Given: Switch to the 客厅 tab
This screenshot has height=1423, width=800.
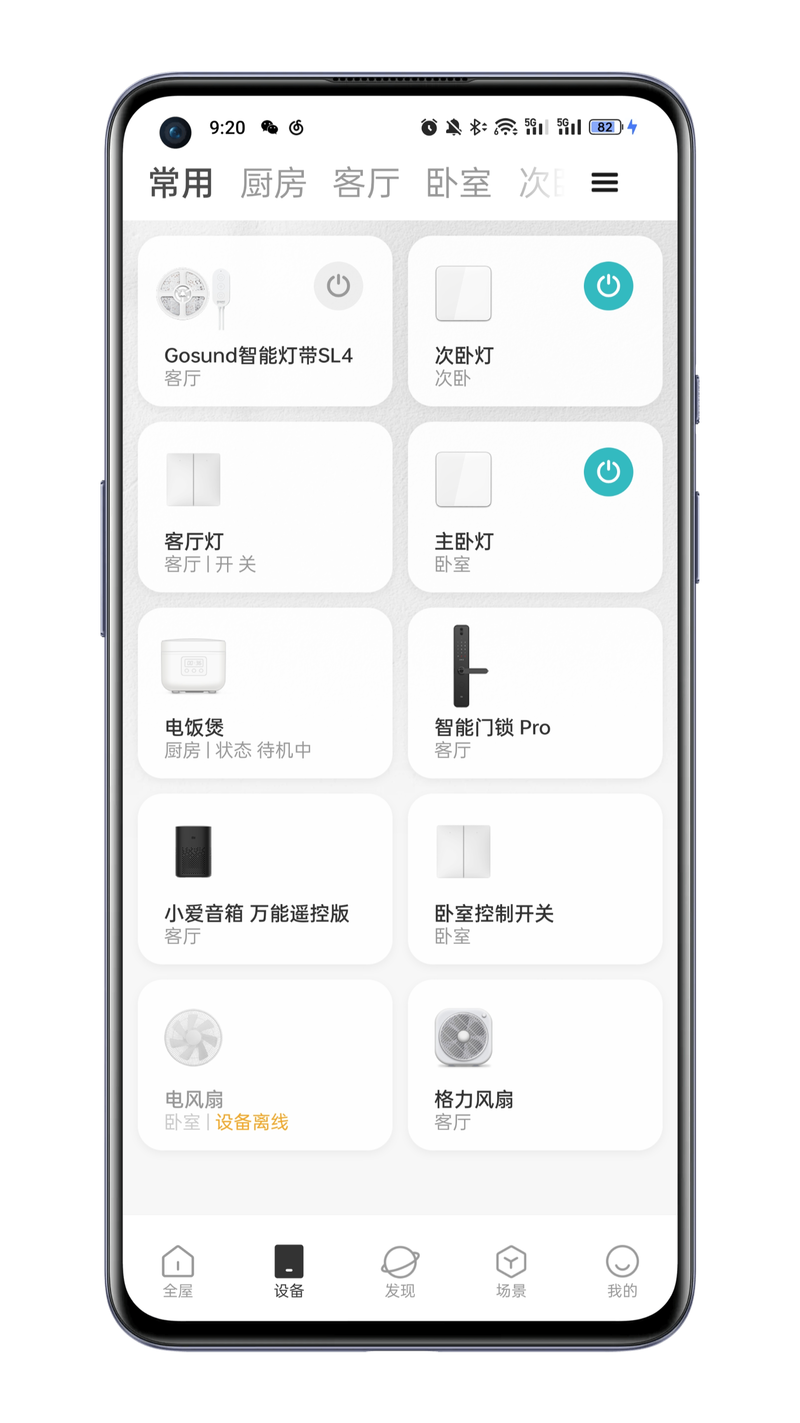Looking at the screenshot, I should pyautogui.click(x=365, y=183).
